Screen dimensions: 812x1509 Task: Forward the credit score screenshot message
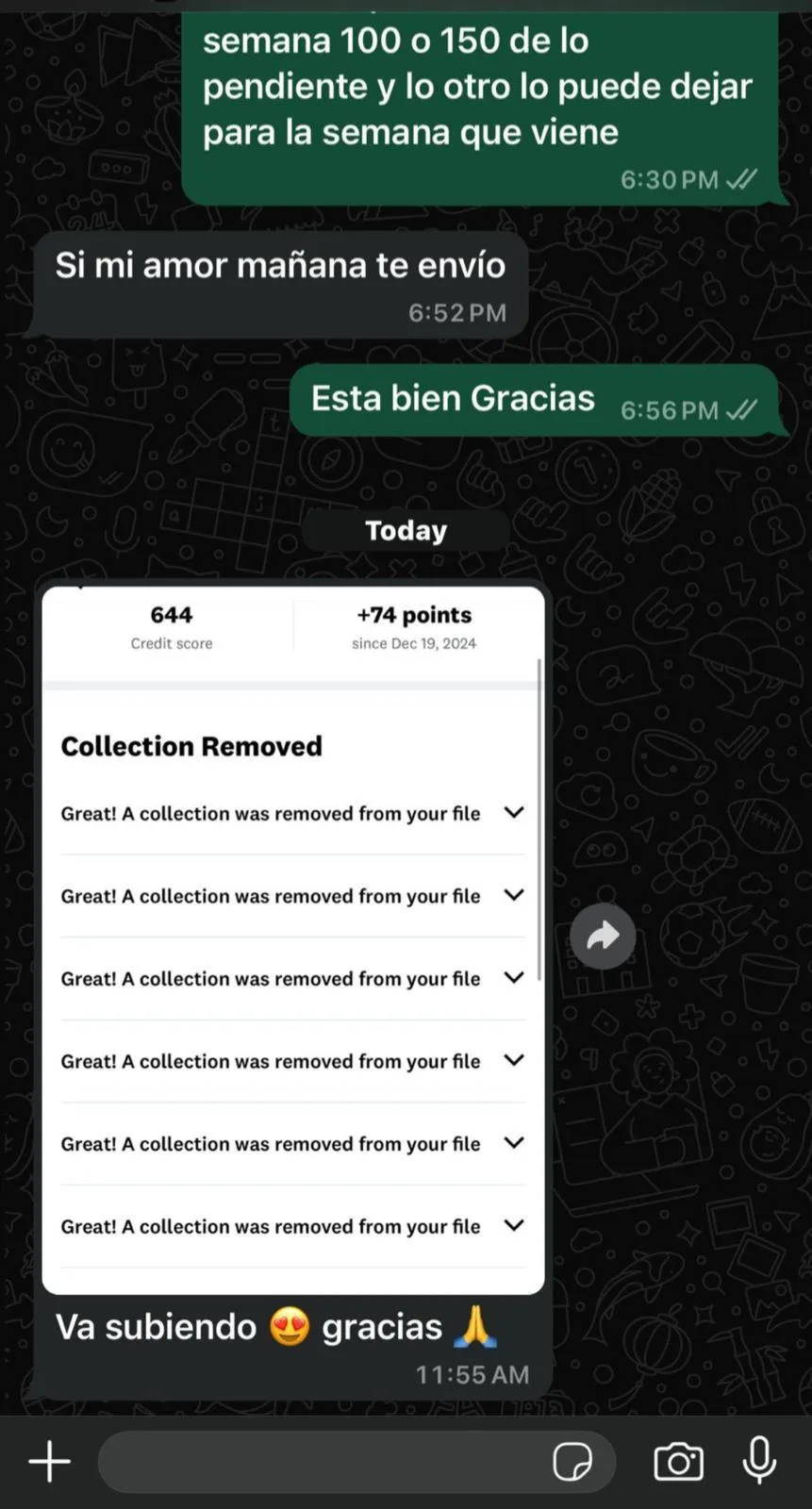pos(603,936)
